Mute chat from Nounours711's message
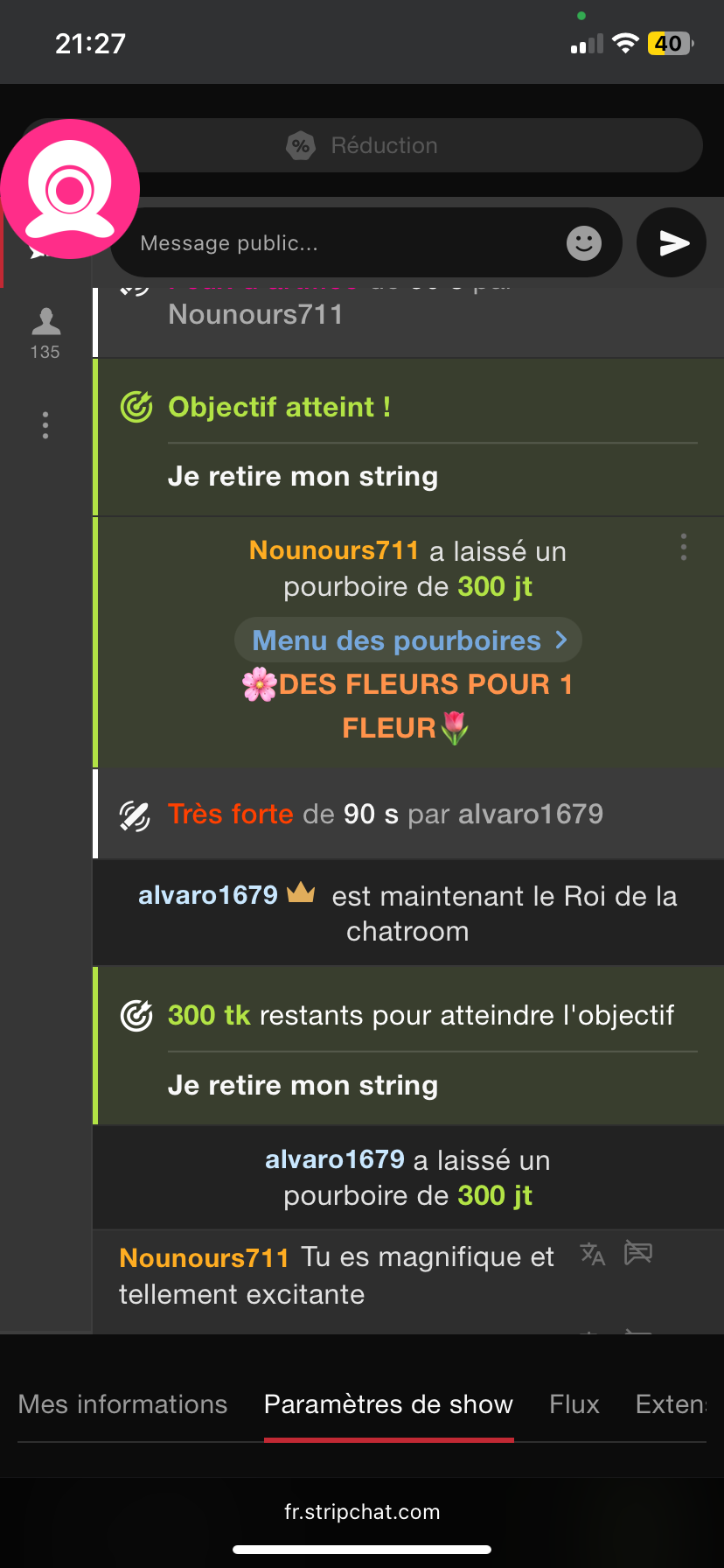724x1568 pixels. tap(638, 1254)
